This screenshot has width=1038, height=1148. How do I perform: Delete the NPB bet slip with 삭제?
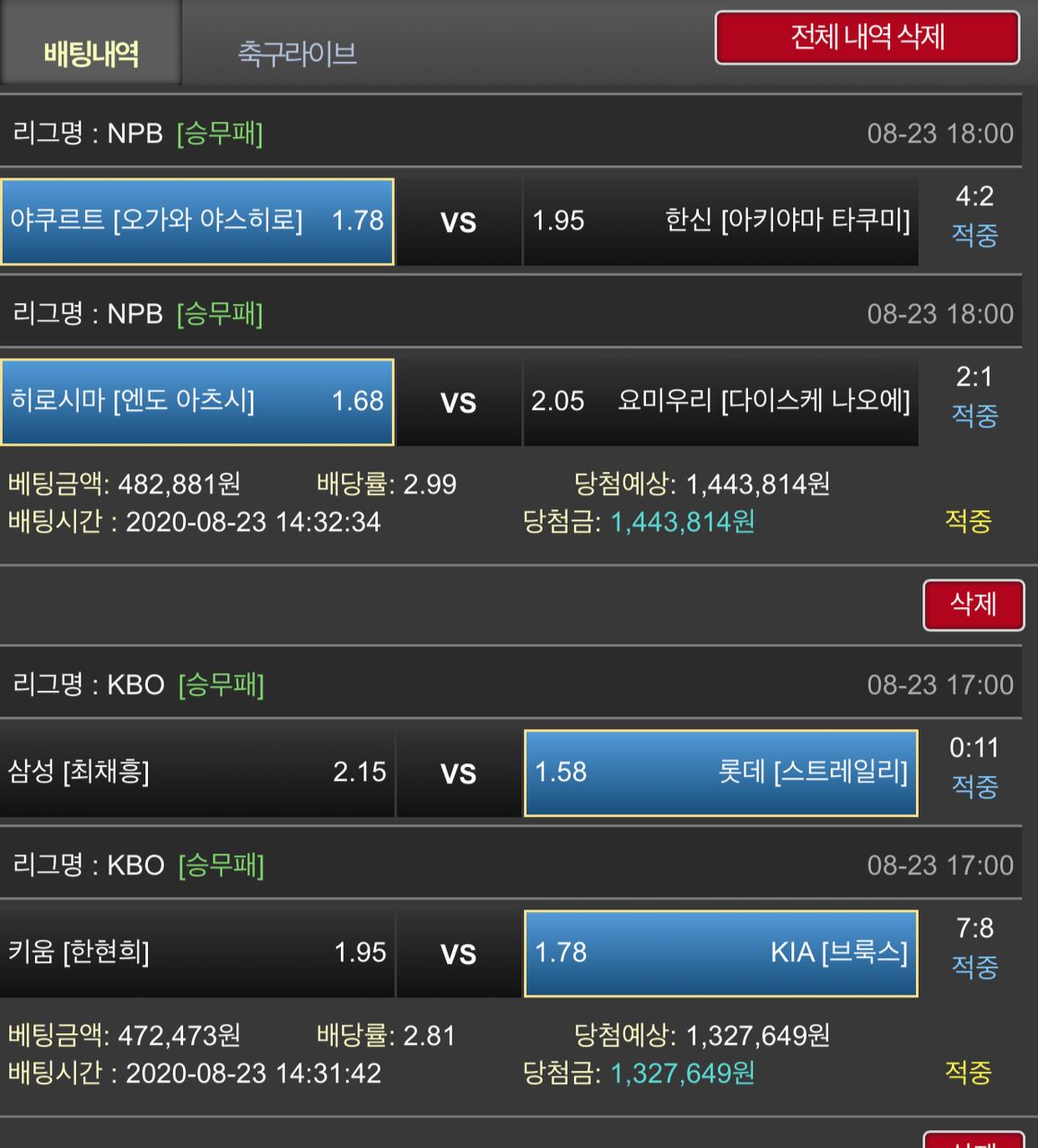tap(973, 604)
